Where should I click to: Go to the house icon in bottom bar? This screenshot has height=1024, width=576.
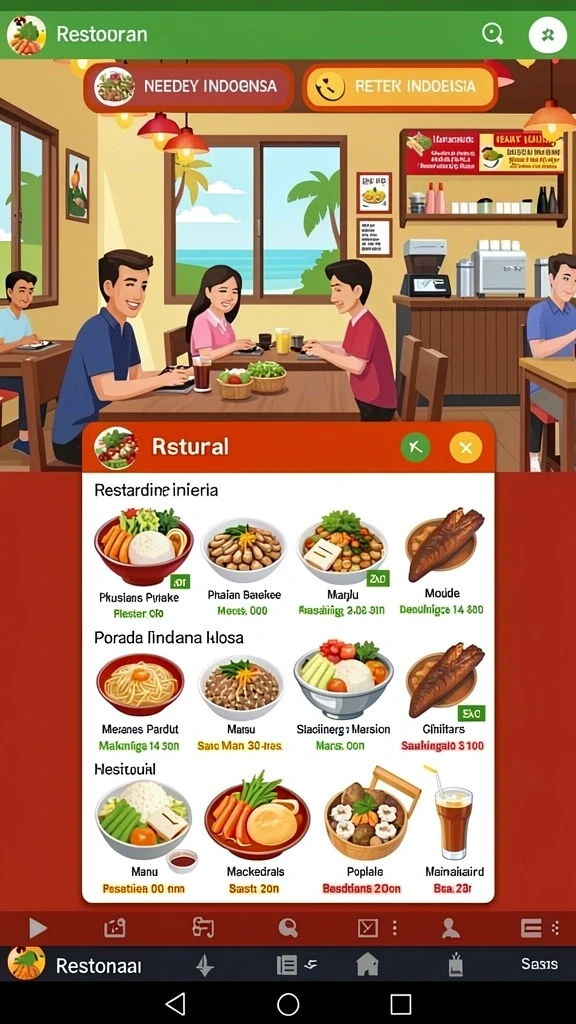pyautogui.click(x=368, y=965)
